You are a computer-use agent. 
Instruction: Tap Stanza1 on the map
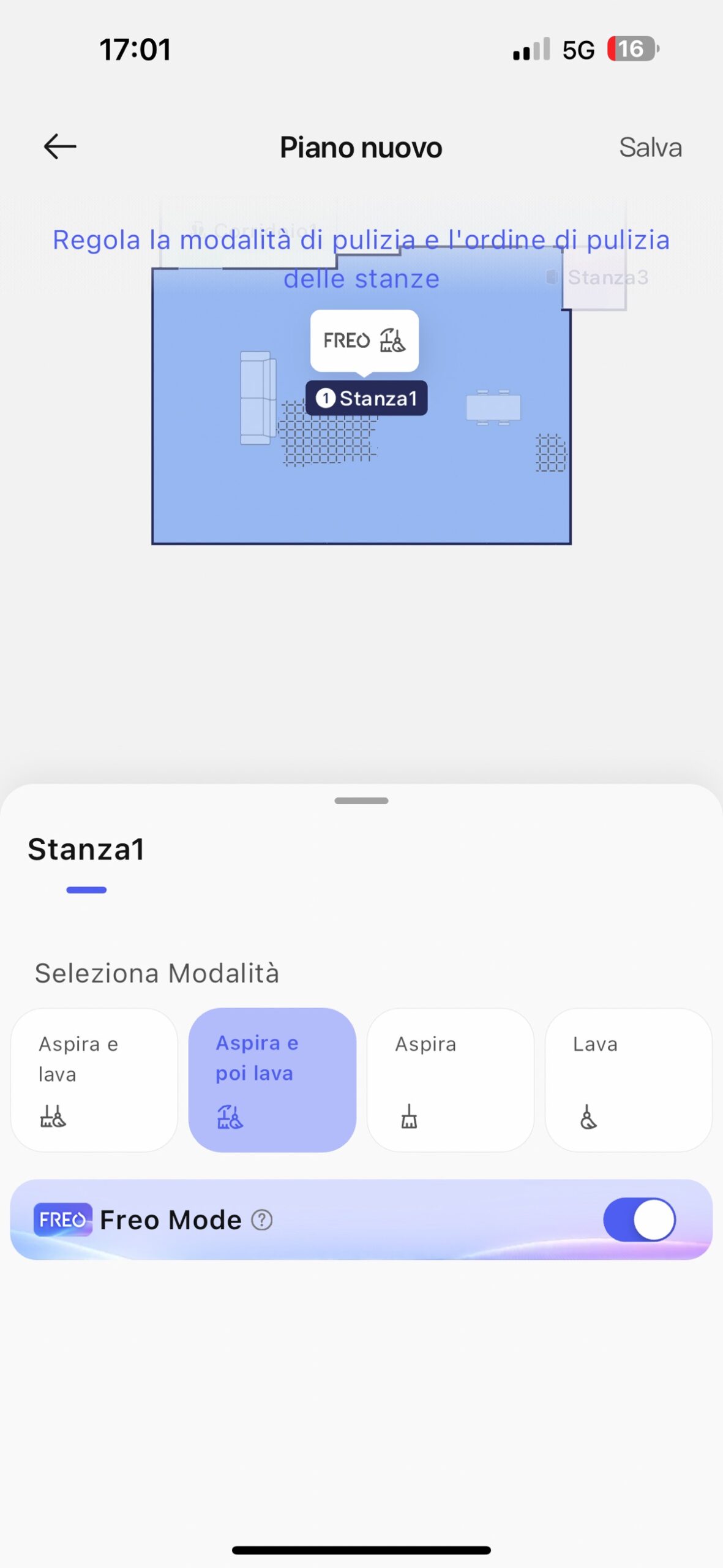point(367,399)
